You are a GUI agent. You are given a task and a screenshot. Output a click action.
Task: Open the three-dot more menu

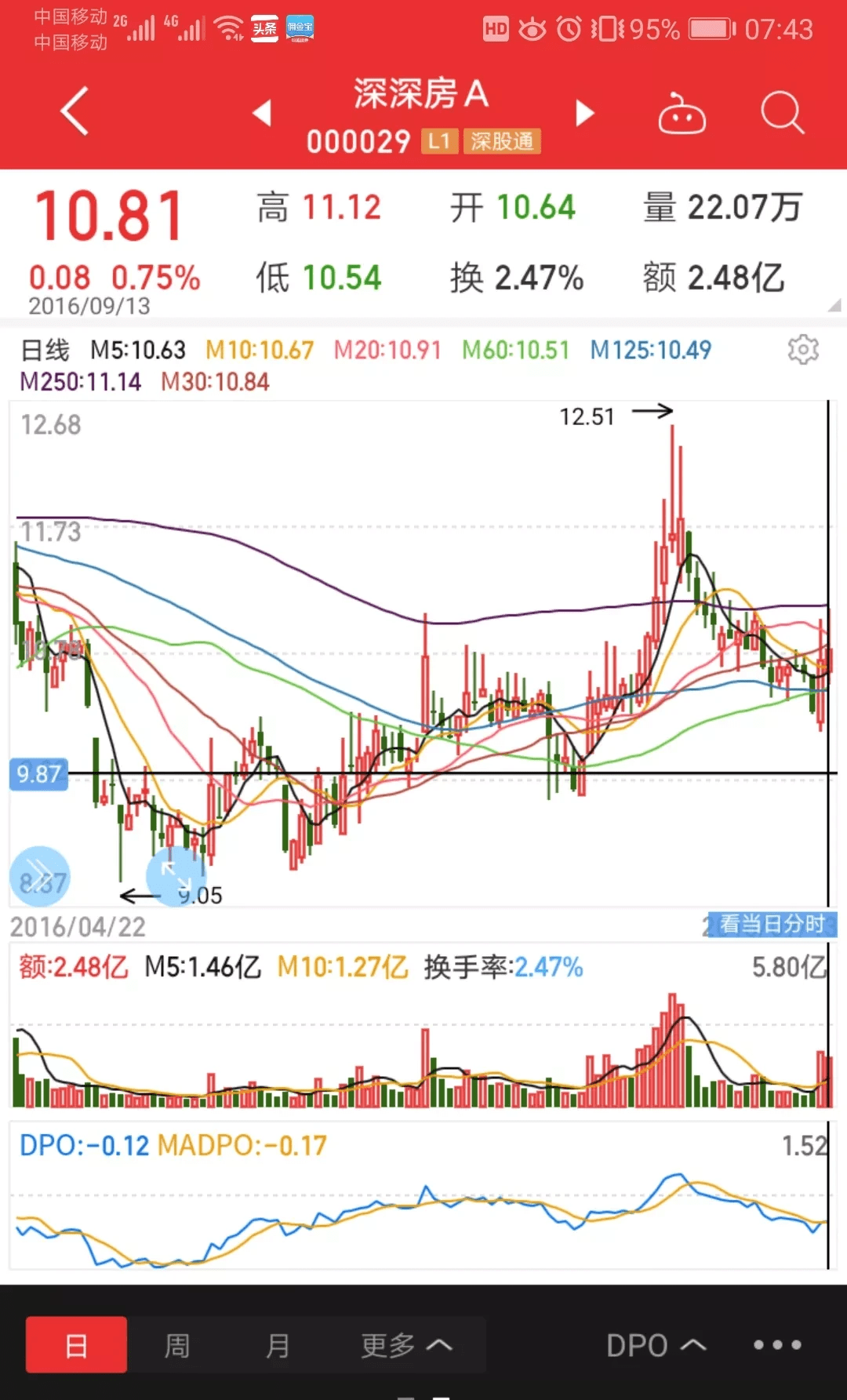(x=777, y=1345)
